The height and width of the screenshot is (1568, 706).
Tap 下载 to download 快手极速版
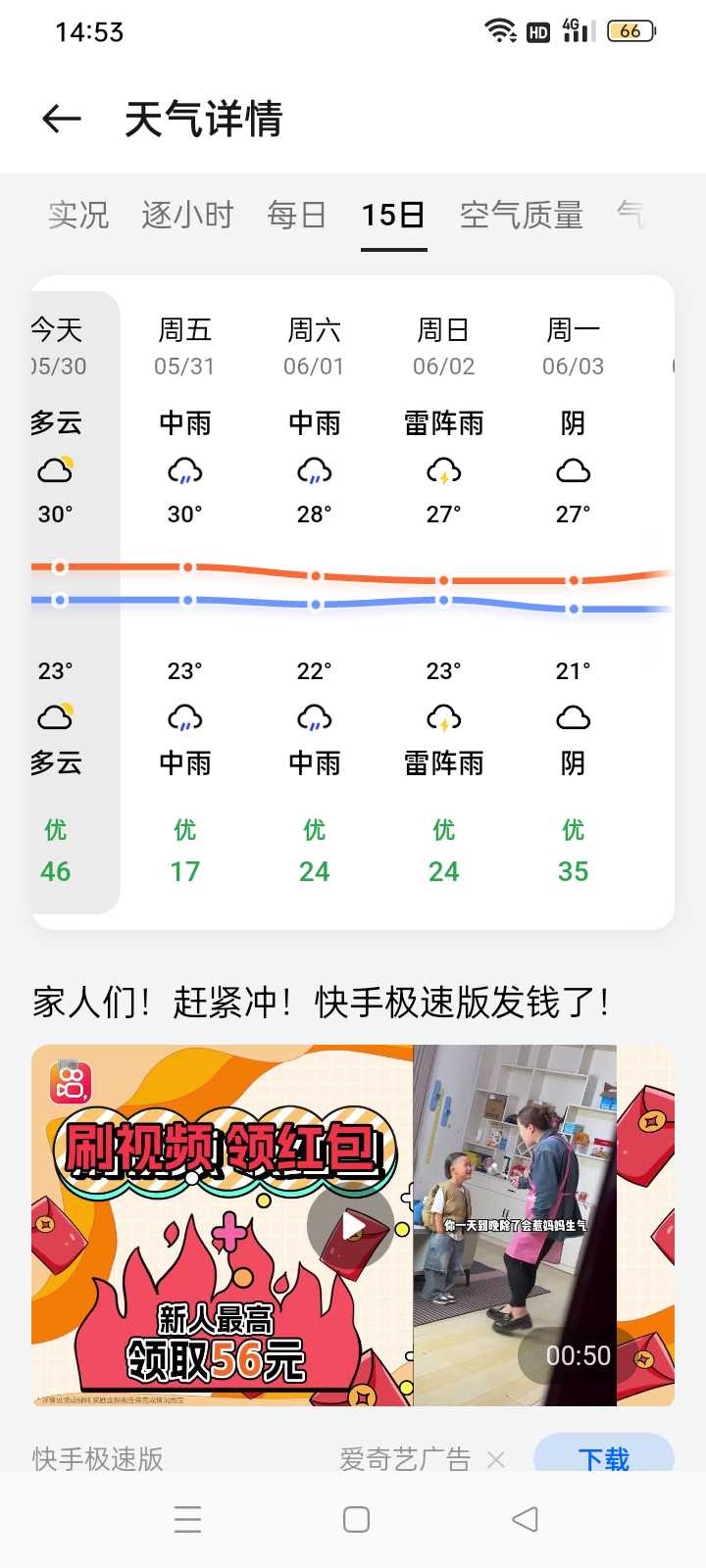coord(604,1457)
